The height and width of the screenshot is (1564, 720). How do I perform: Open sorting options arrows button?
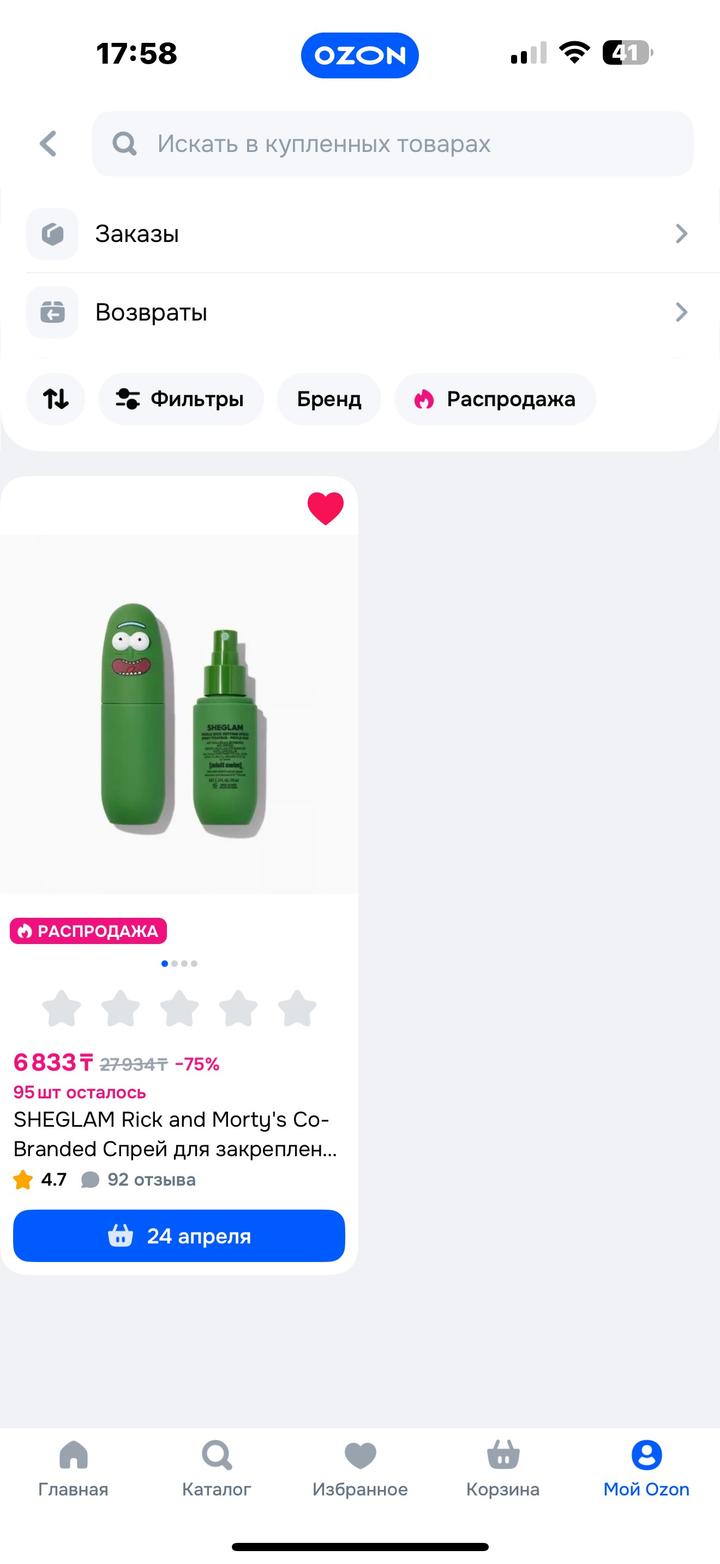click(56, 399)
